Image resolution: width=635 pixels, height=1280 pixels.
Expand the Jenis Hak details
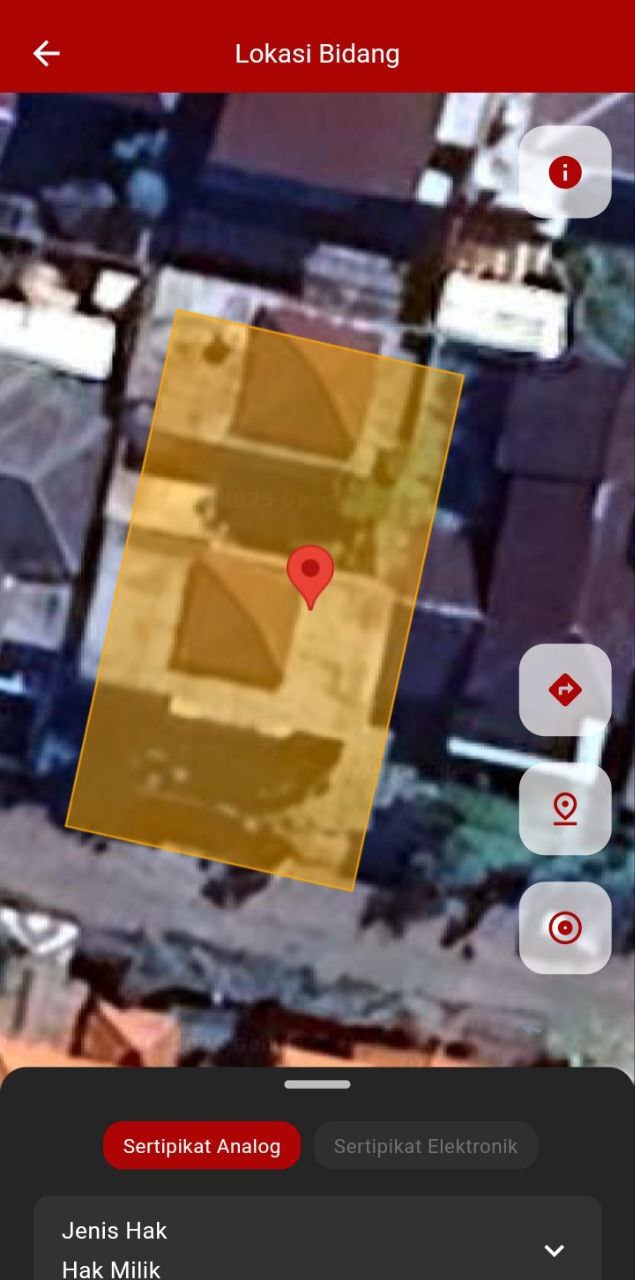pyautogui.click(x=554, y=1250)
